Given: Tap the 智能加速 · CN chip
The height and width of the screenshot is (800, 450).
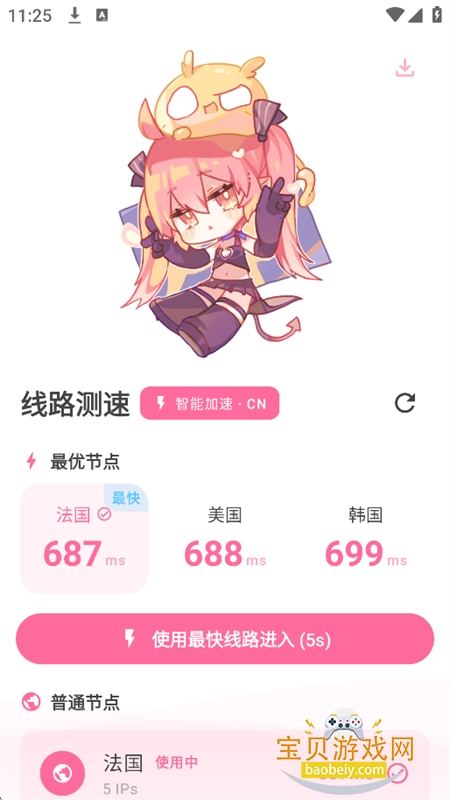Looking at the screenshot, I should (210, 404).
